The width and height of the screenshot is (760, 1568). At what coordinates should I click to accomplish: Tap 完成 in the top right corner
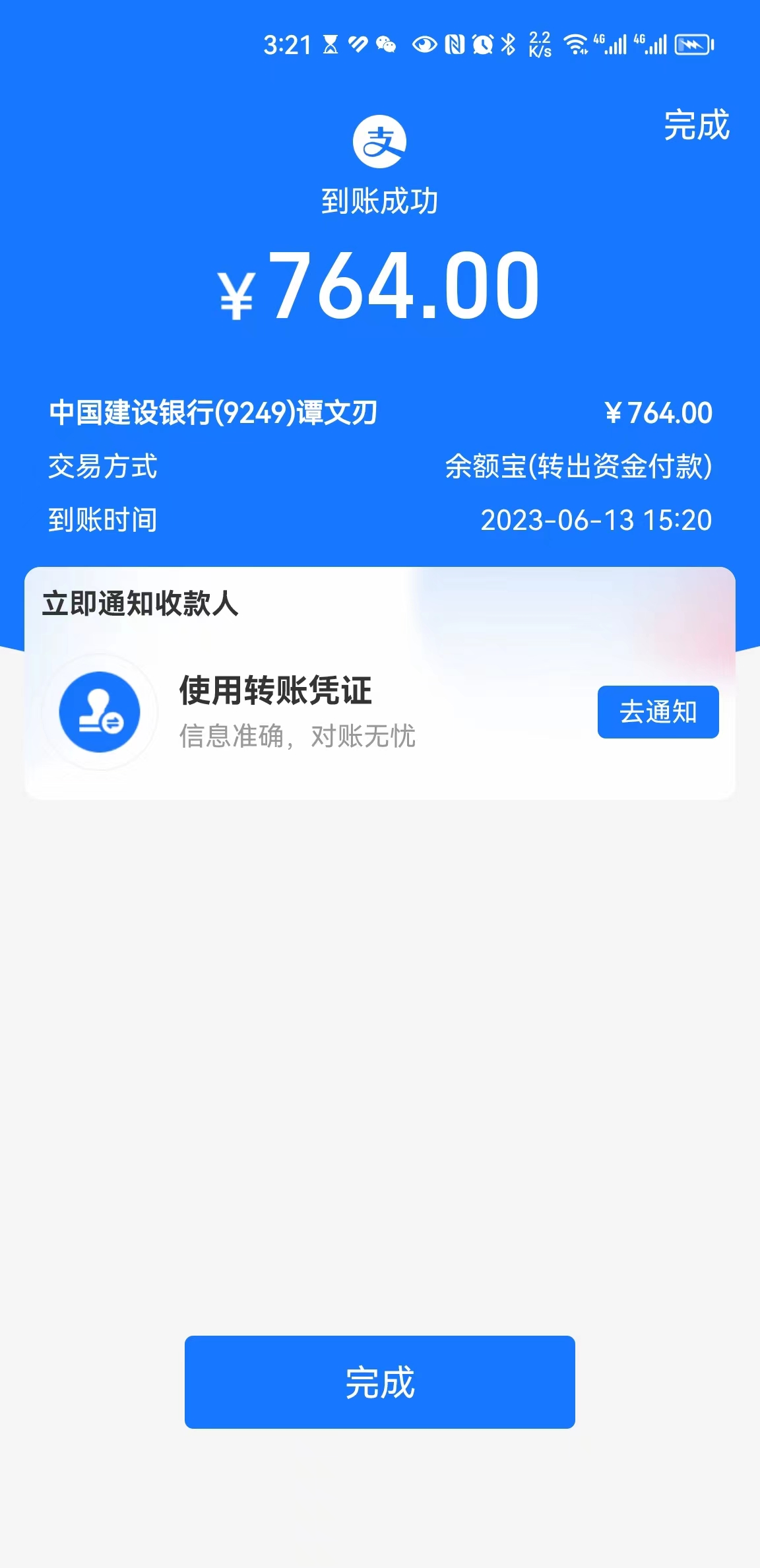(696, 125)
